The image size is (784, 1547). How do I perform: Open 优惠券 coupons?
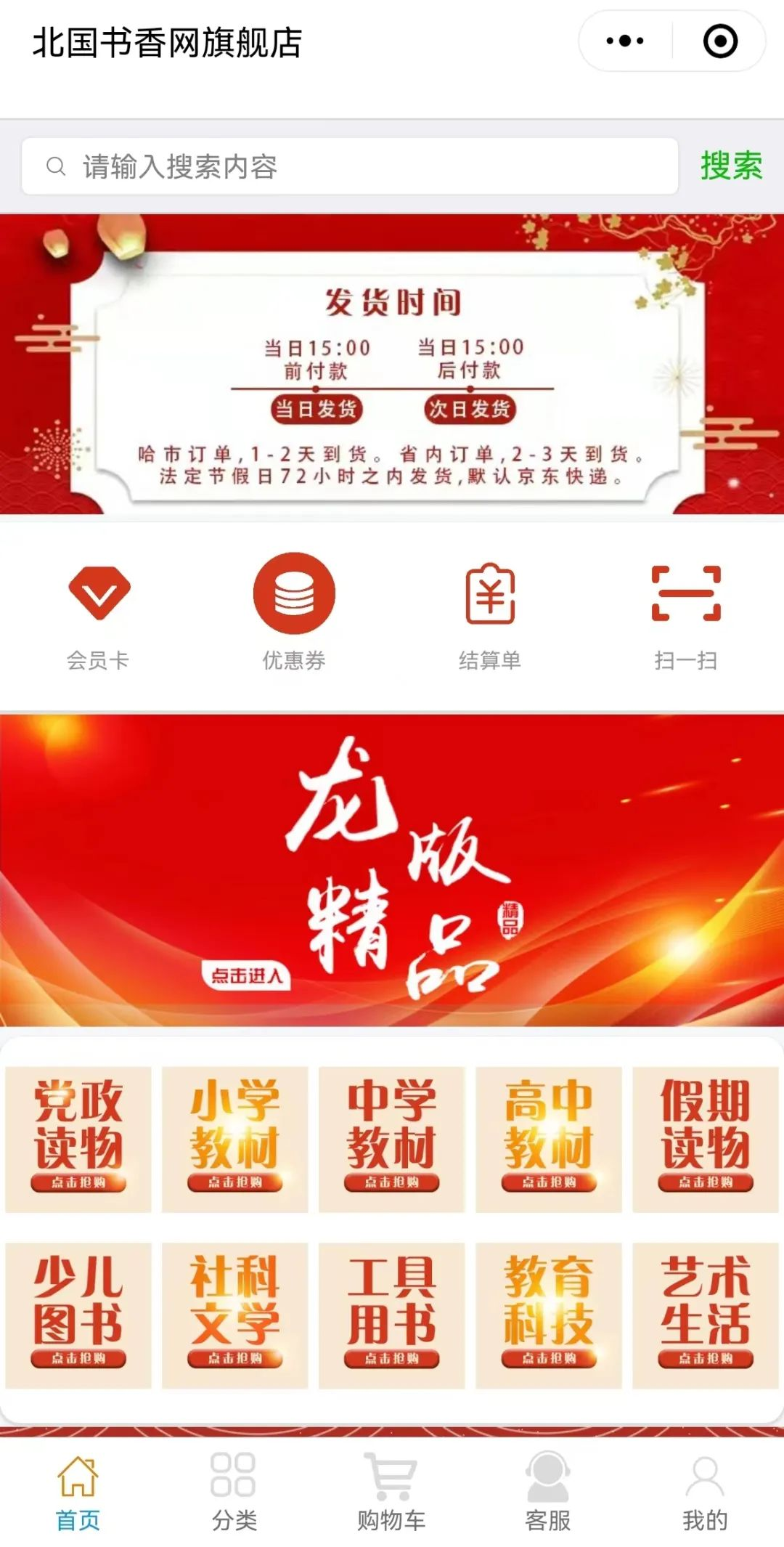click(x=294, y=612)
